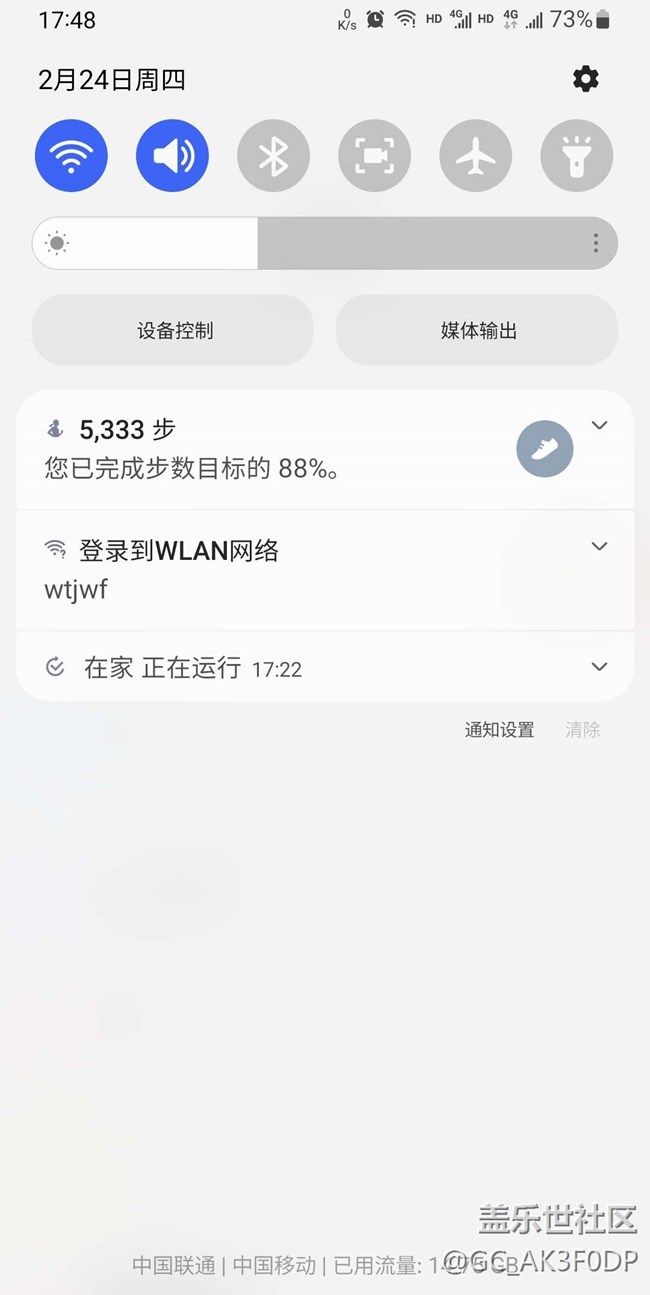Open settings via the gear icon

pos(585,79)
